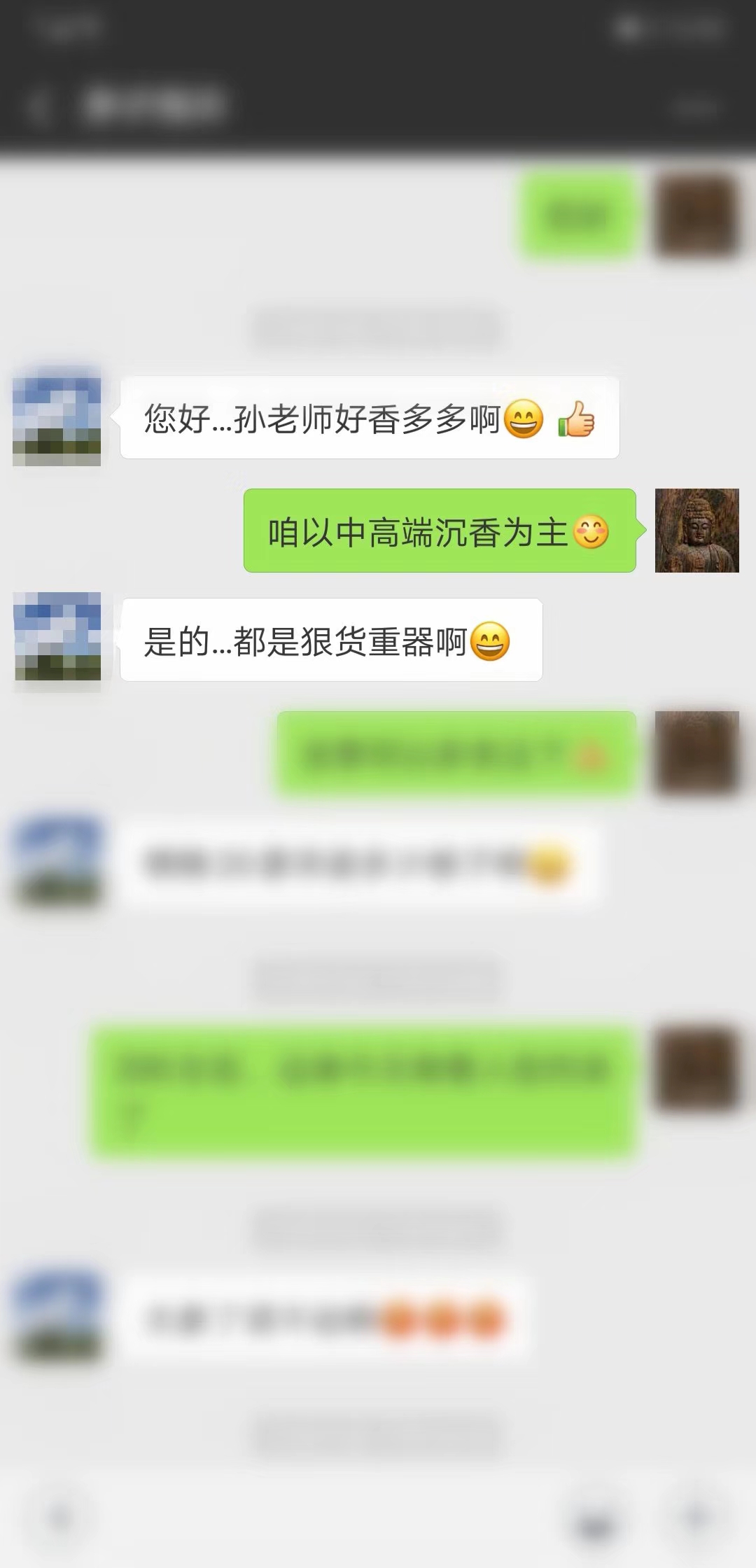Open the chat's more options menu
This screenshot has width=756, height=1568.
point(695,108)
